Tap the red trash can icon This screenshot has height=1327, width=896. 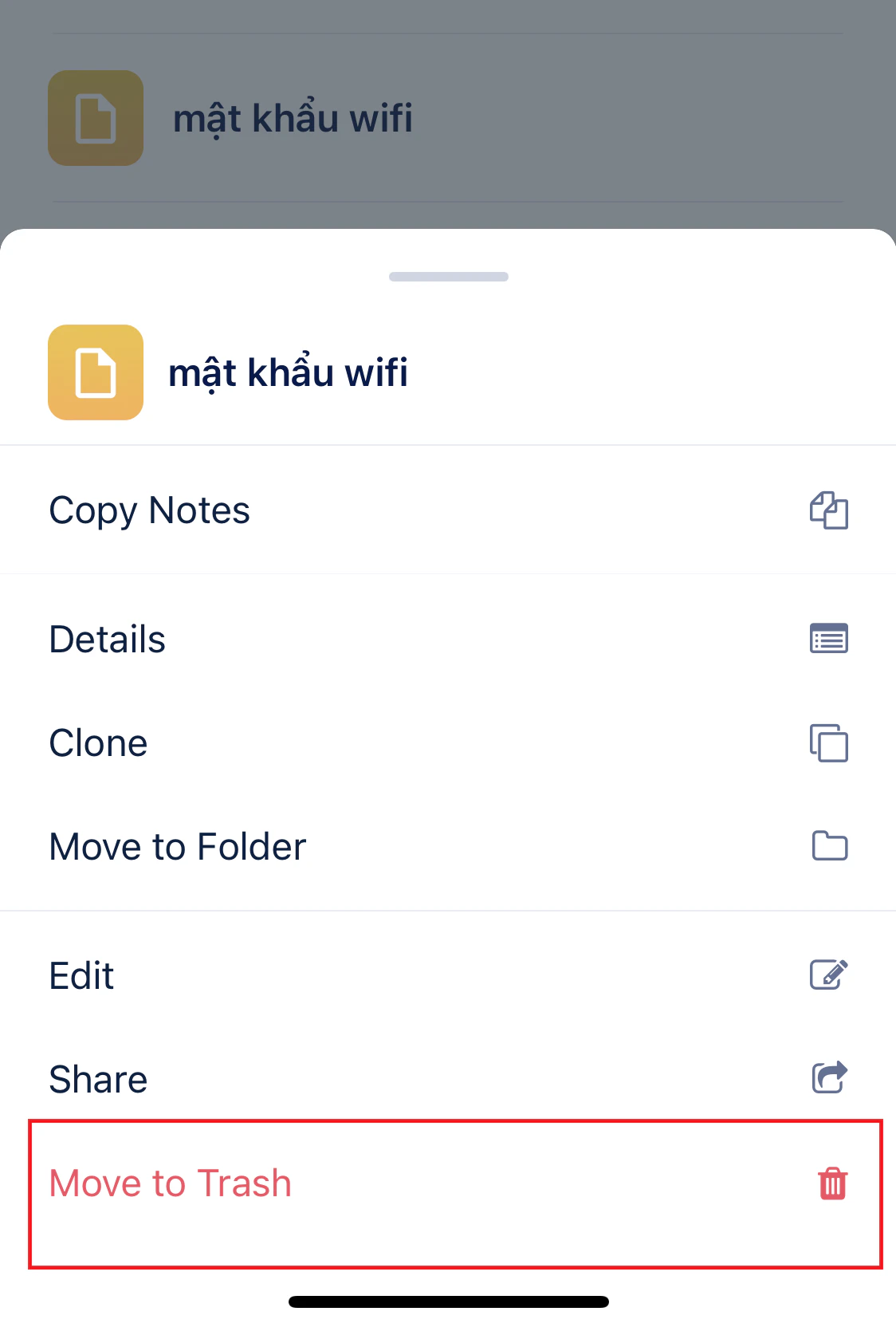tap(831, 1183)
